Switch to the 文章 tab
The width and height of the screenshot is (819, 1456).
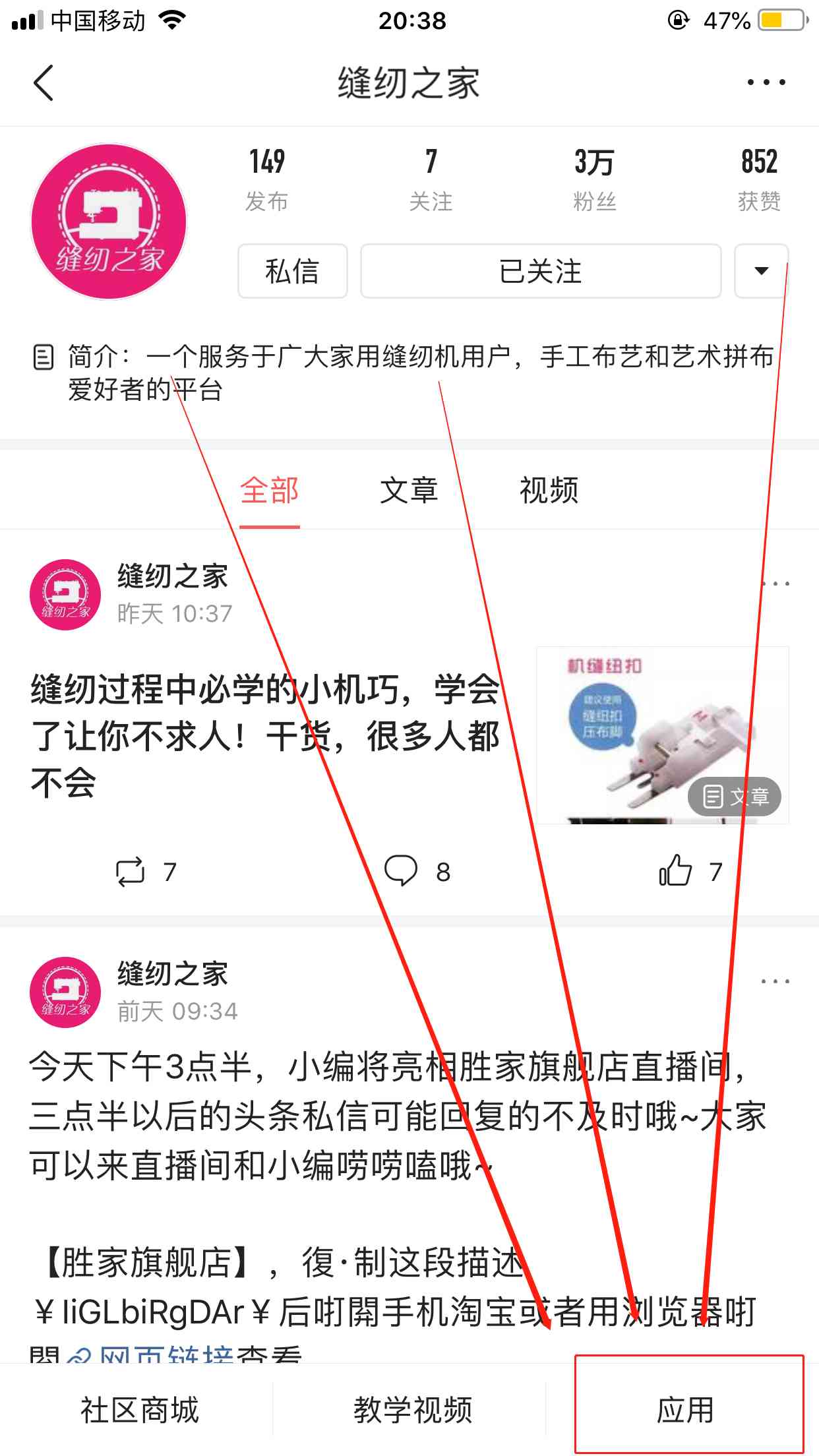pyautogui.click(x=409, y=491)
